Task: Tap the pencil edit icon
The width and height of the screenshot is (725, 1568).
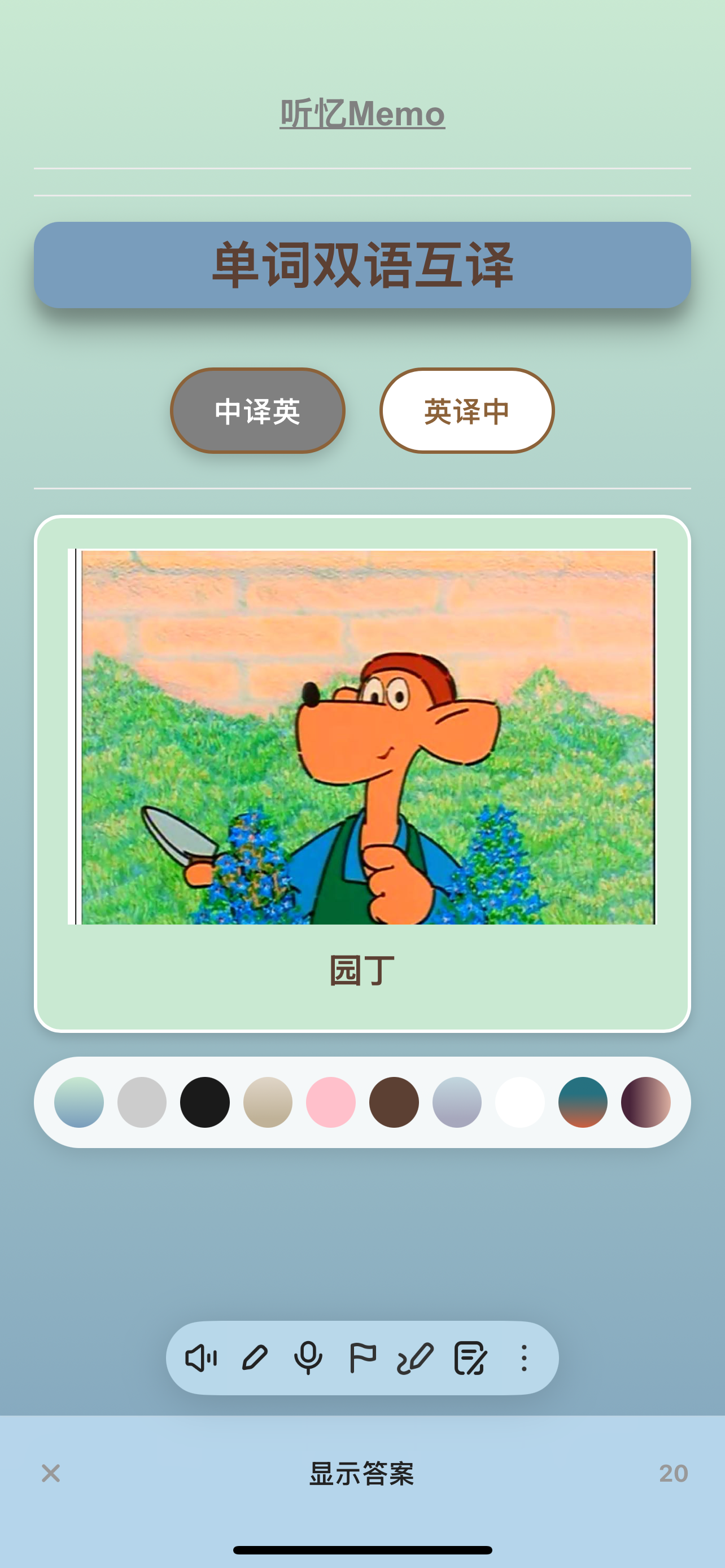Action: 255,1358
